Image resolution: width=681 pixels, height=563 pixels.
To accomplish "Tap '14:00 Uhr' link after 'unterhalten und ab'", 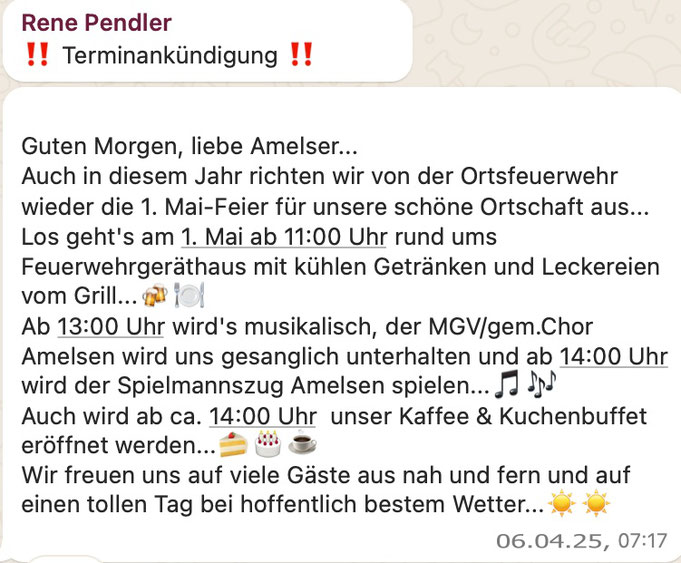I will [613, 355].
